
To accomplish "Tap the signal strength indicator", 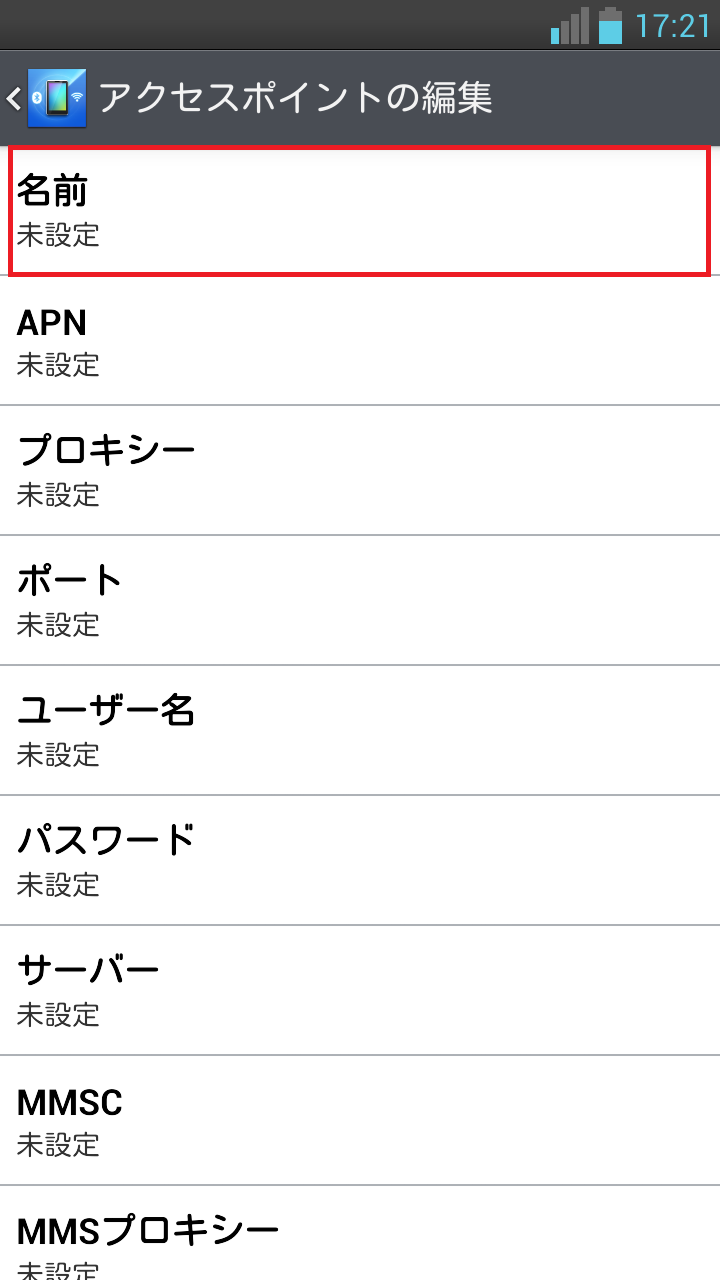I will pyautogui.click(x=572, y=26).
